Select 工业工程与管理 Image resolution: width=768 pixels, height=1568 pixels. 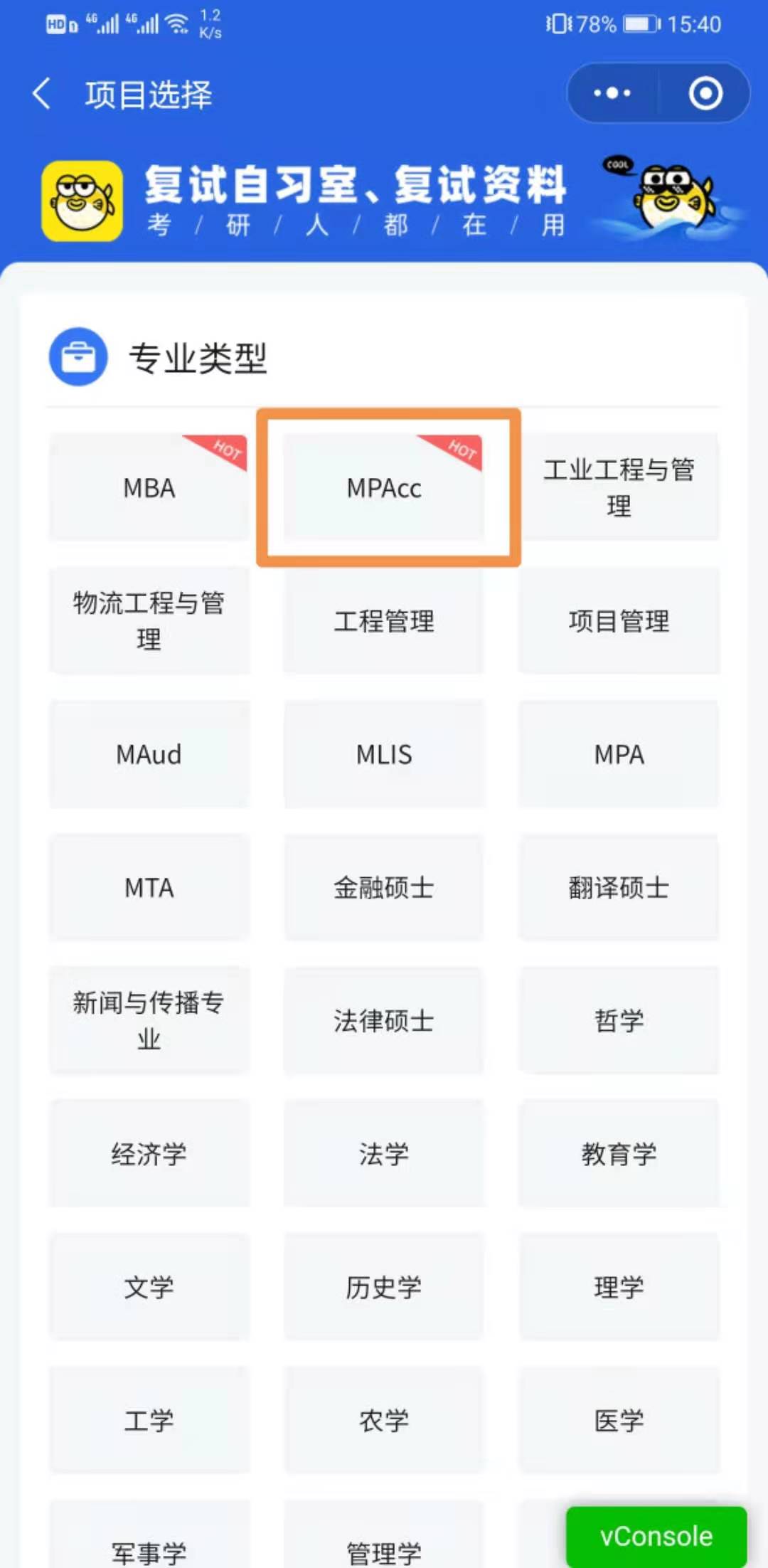point(619,487)
